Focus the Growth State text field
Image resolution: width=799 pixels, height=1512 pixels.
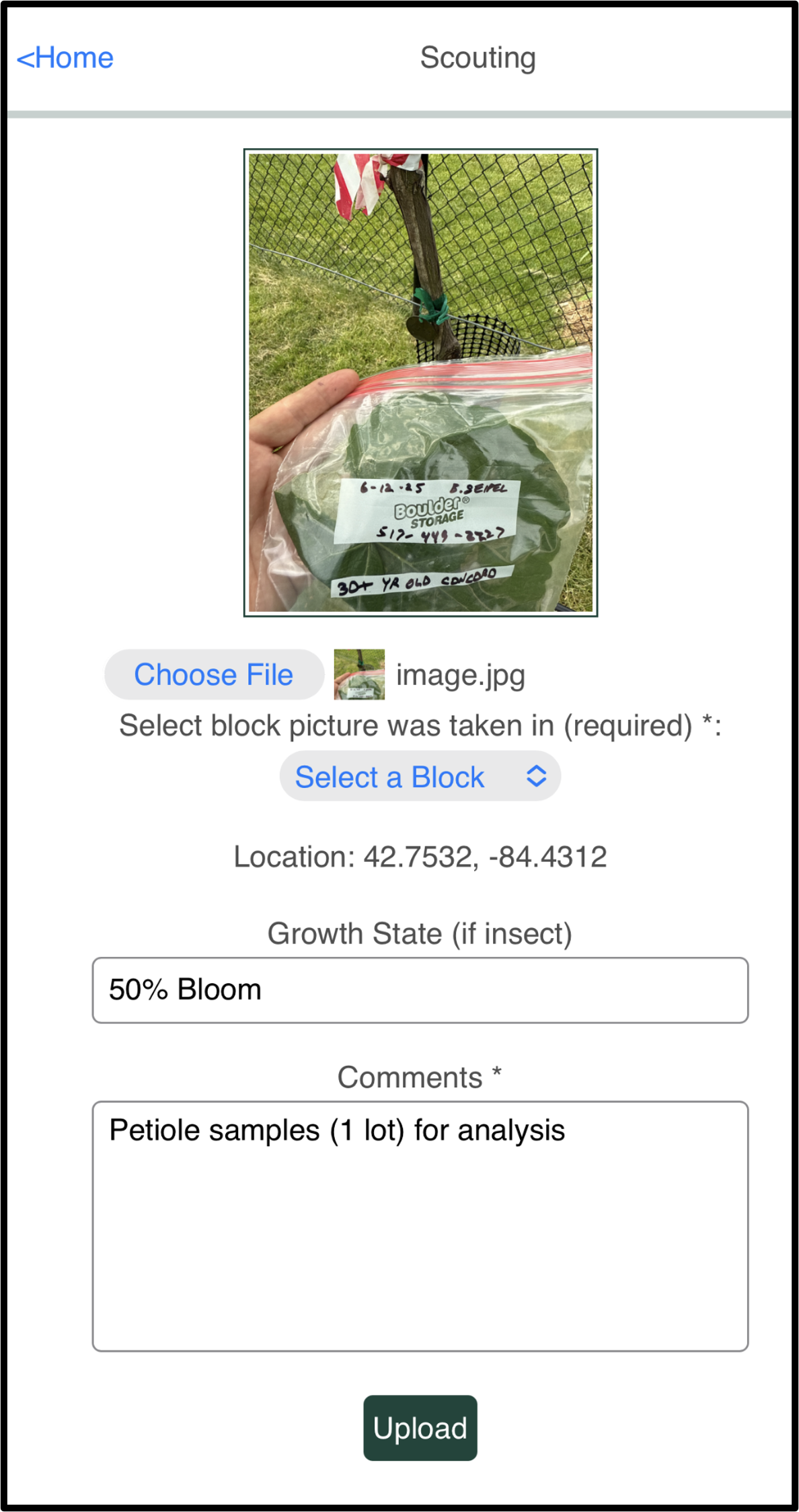pos(420,990)
